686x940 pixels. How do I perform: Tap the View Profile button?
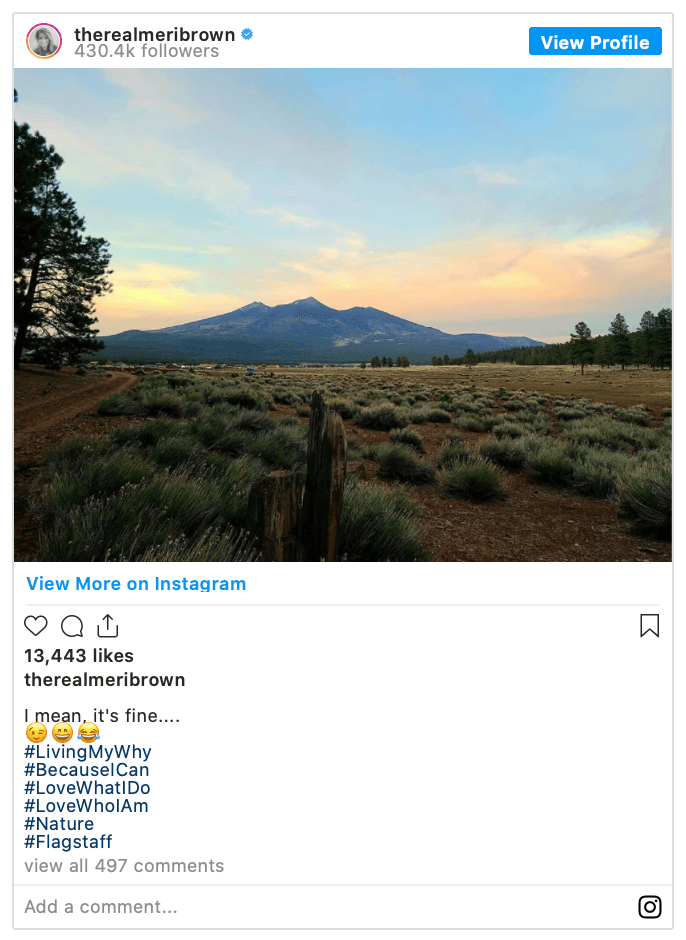[595, 42]
